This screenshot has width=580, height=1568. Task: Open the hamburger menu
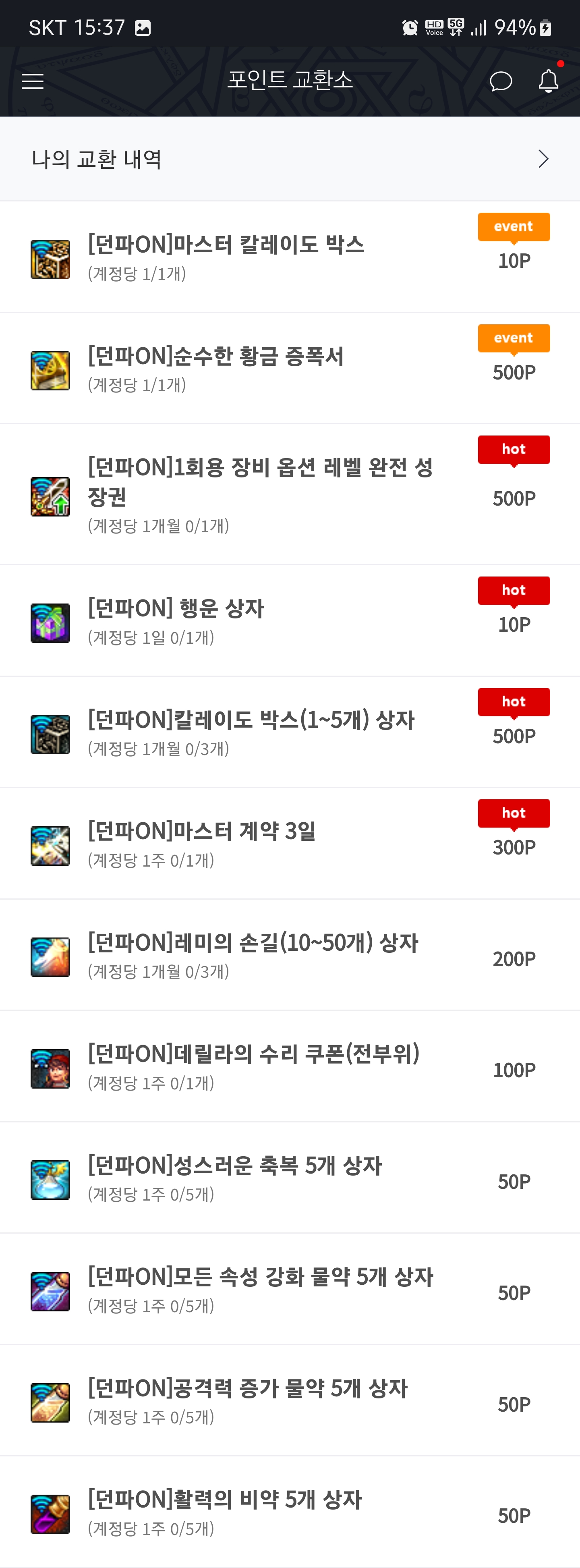(x=33, y=81)
